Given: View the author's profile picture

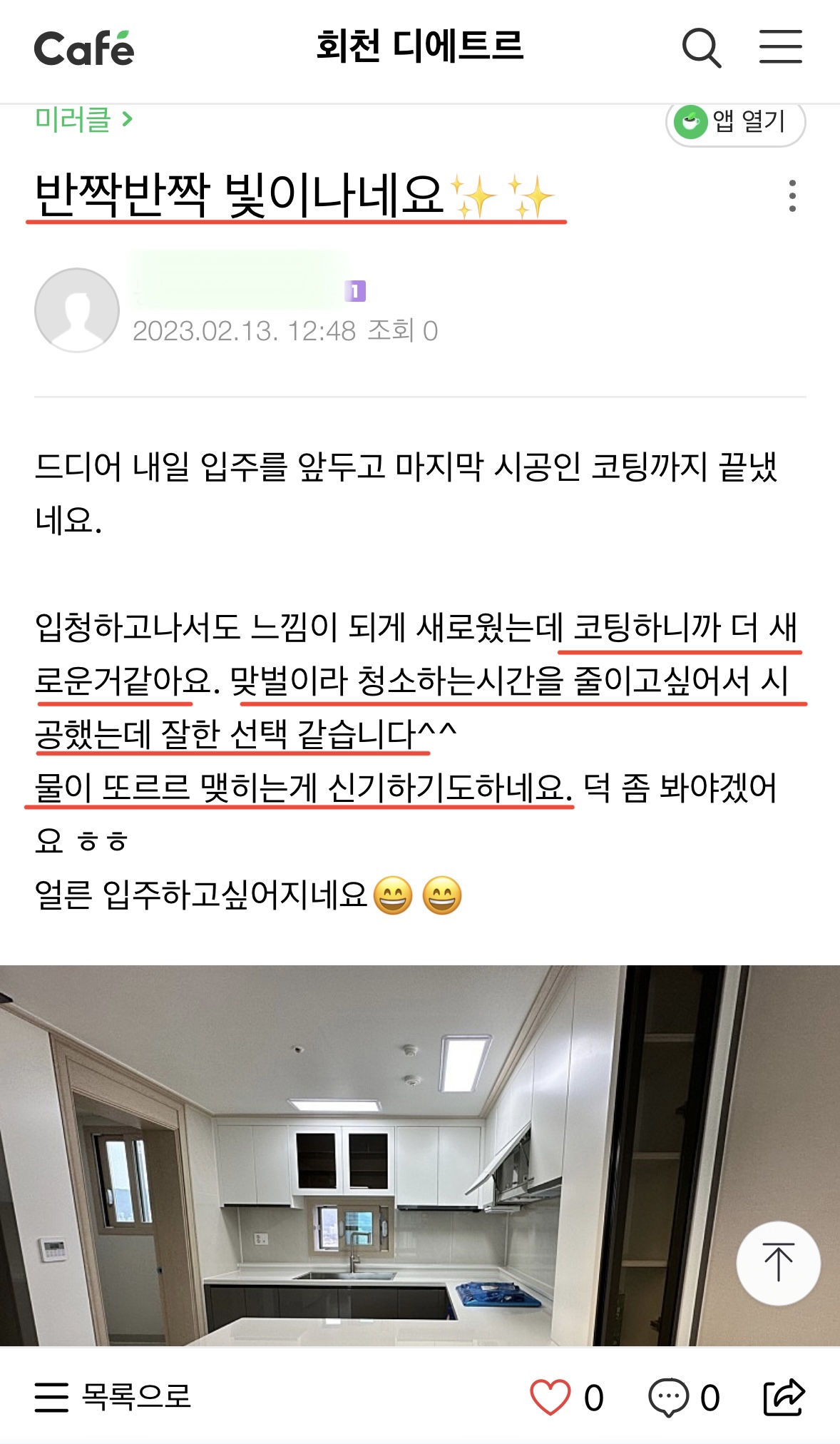Looking at the screenshot, I should tap(77, 310).
